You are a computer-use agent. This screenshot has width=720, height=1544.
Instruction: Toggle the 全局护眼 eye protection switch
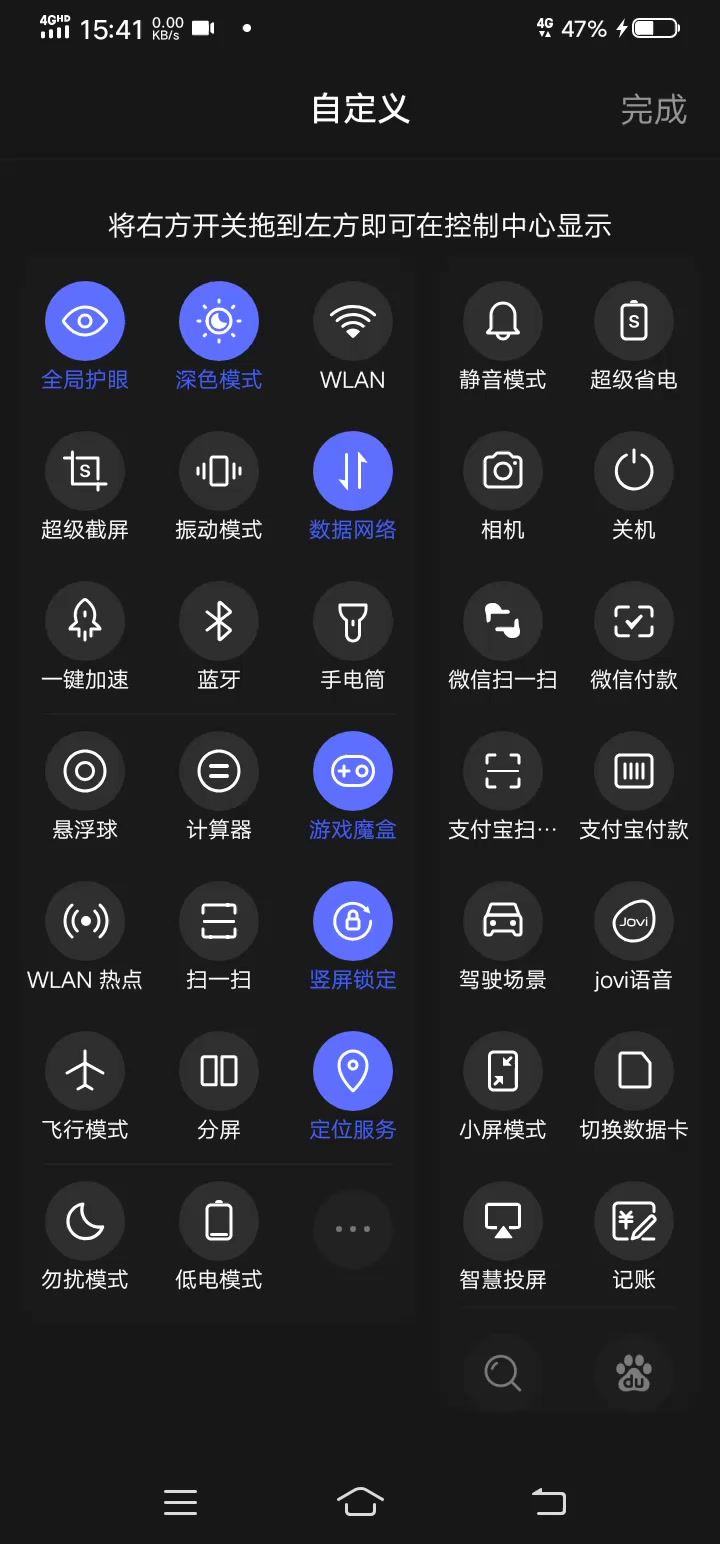click(x=85, y=322)
